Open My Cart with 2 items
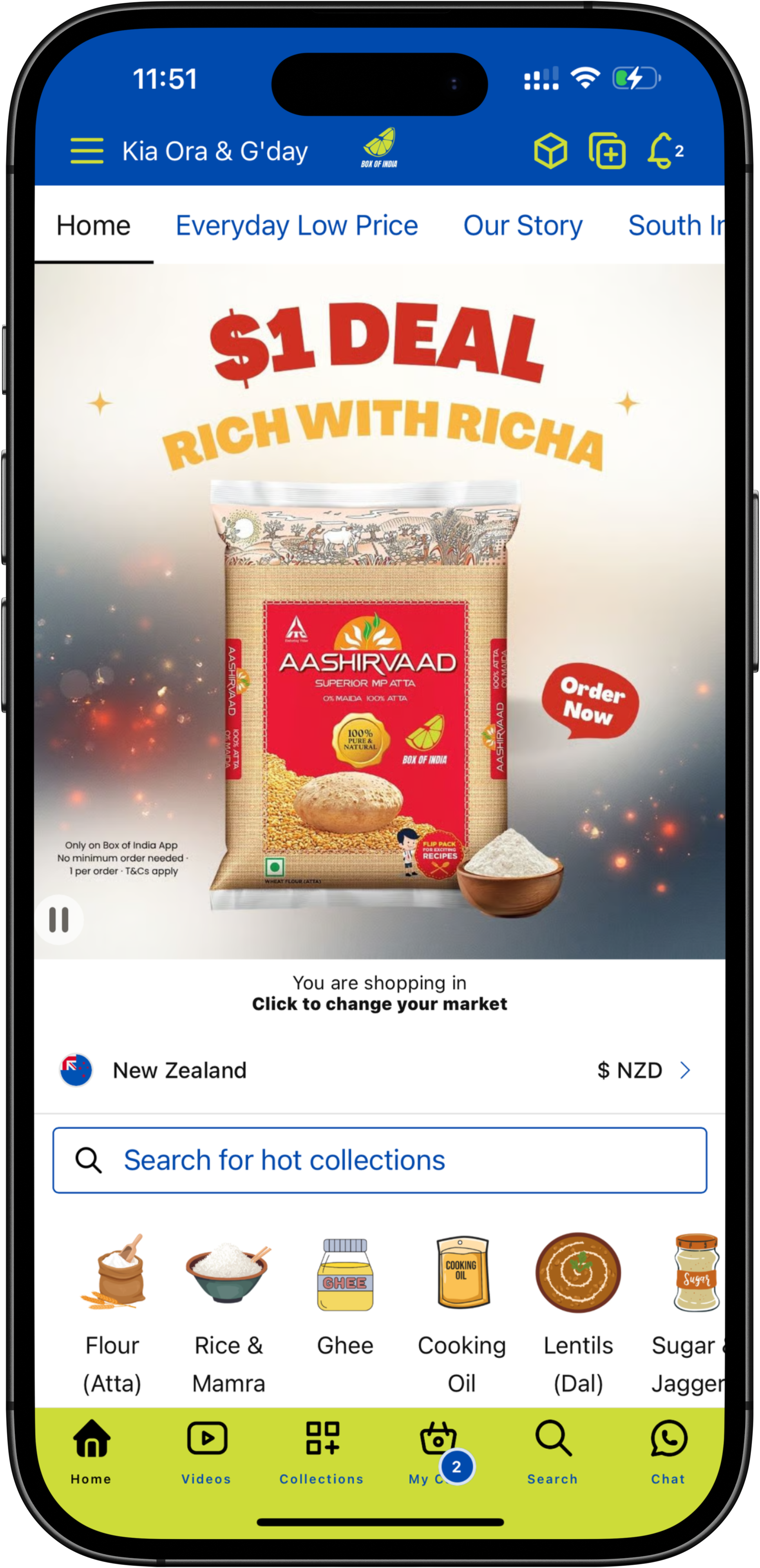760x1568 pixels. tap(438, 1452)
